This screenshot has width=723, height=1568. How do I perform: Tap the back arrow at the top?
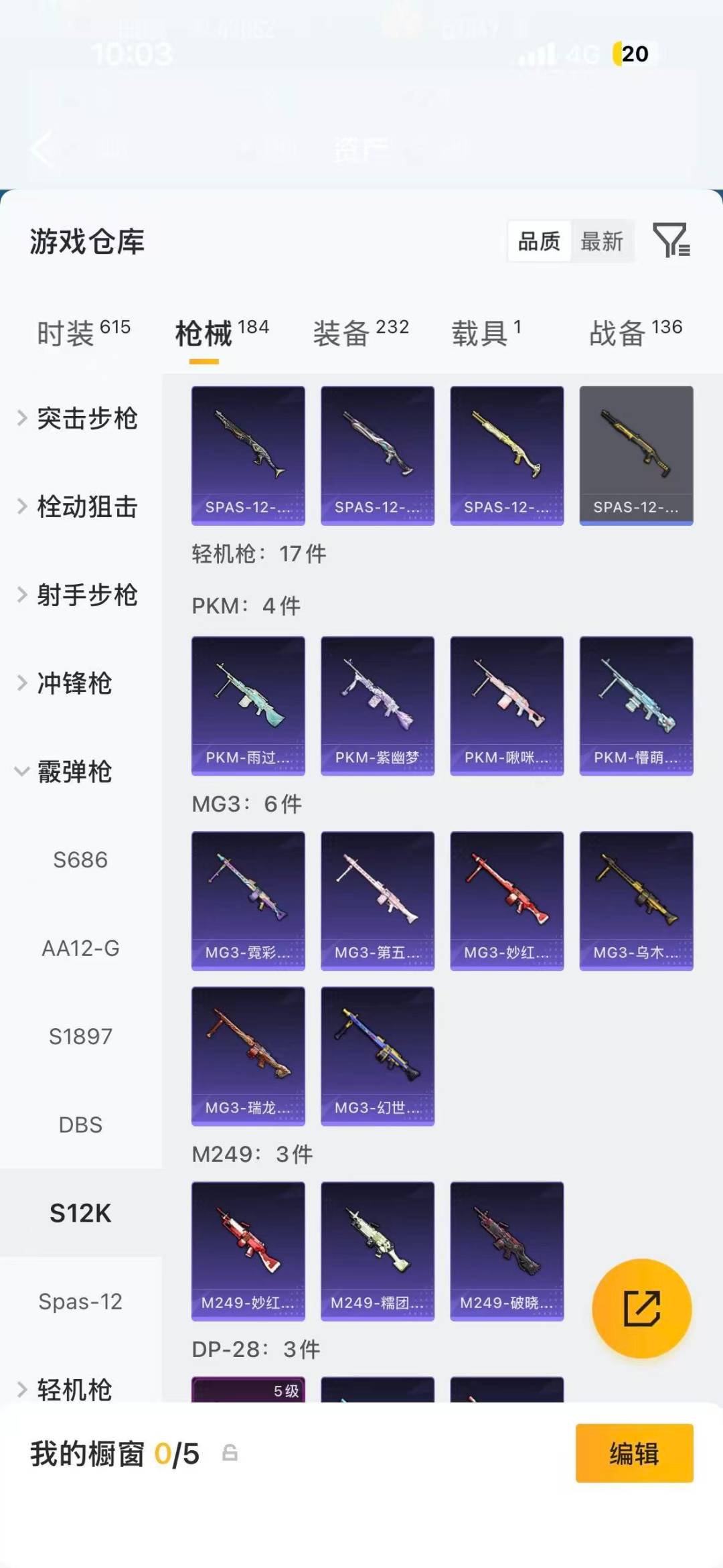coord(42,149)
